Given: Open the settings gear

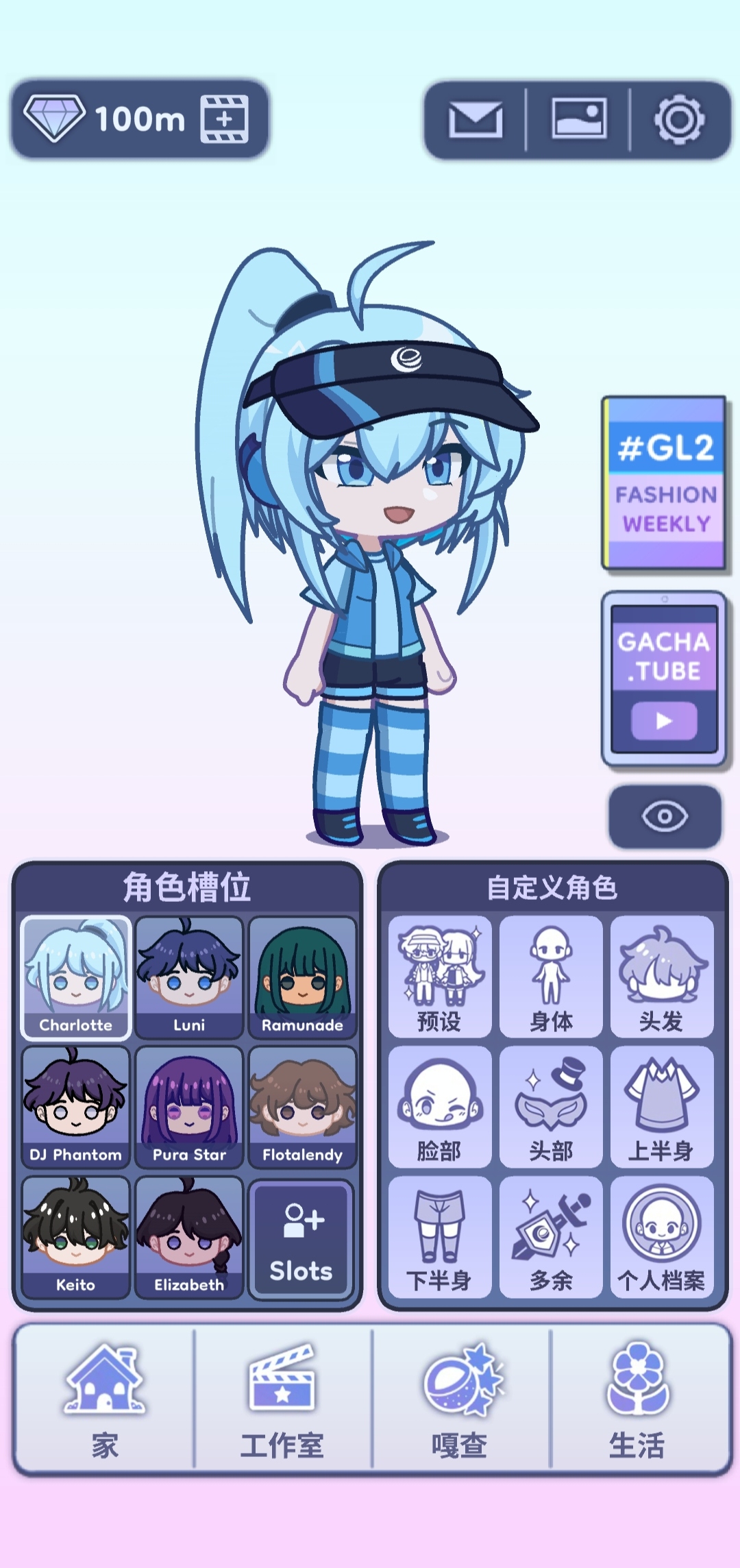Looking at the screenshot, I should [x=679, y=120].
